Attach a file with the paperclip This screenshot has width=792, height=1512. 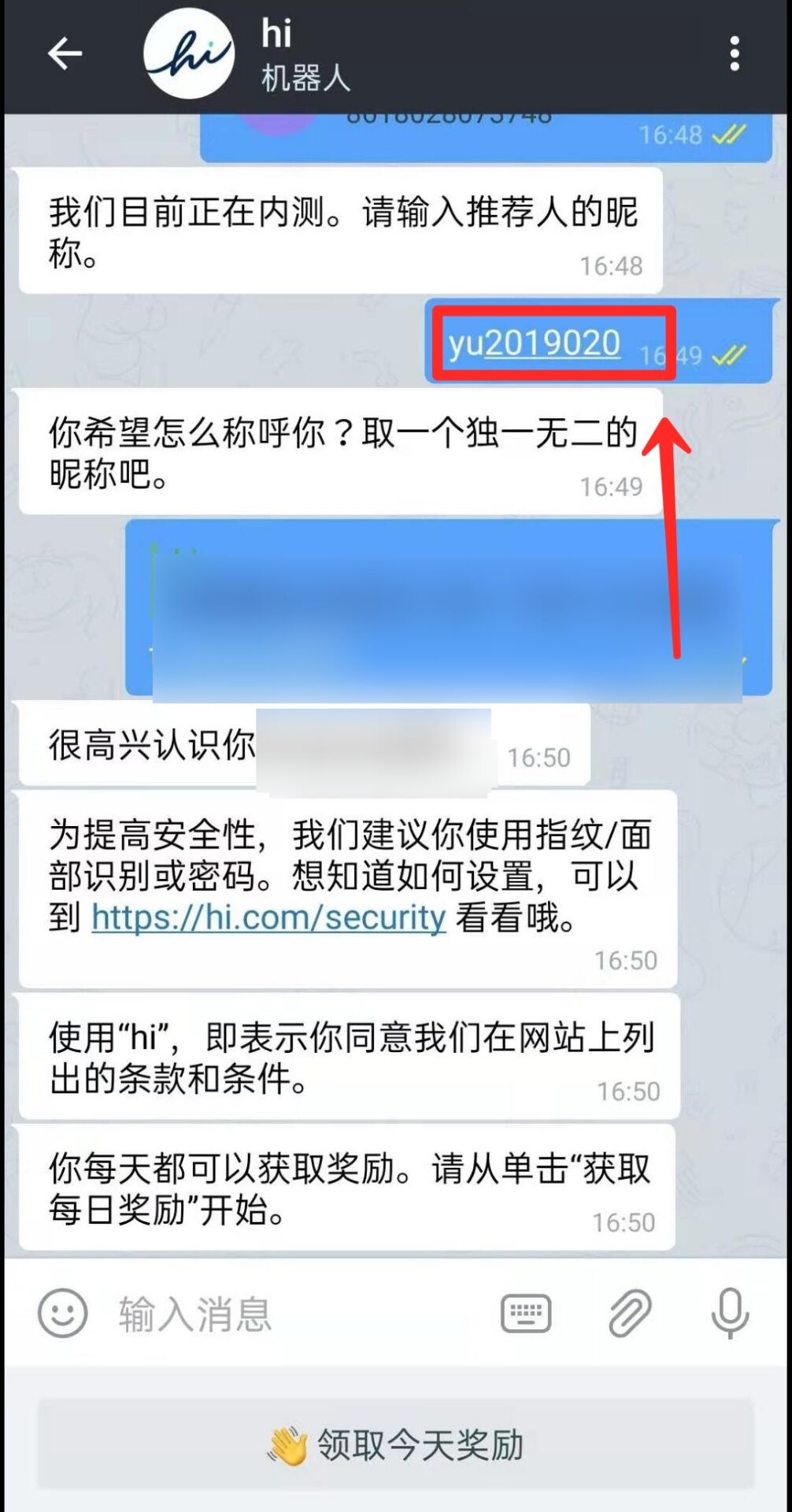pyautogui.click(x=630, y=1313)
